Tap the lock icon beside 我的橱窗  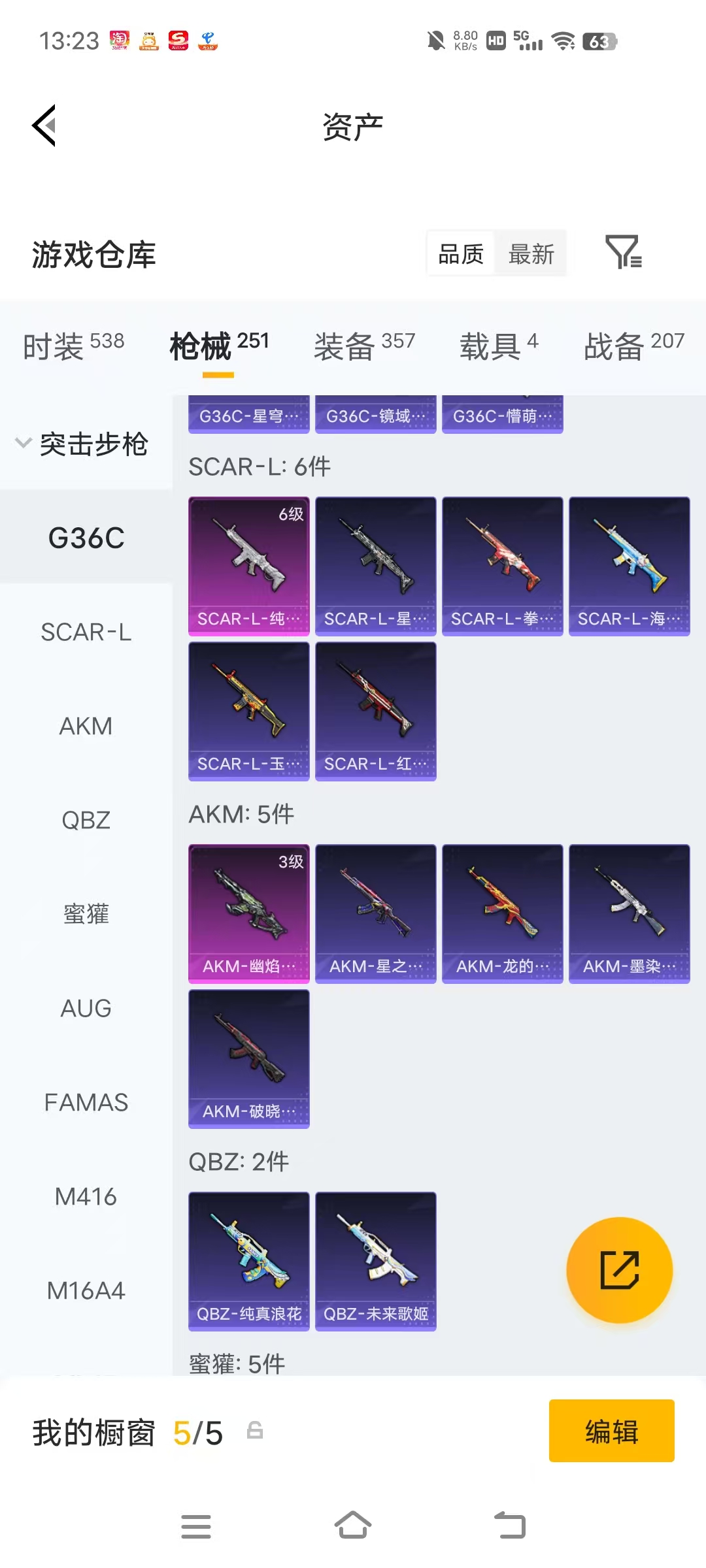(254, 1429)
